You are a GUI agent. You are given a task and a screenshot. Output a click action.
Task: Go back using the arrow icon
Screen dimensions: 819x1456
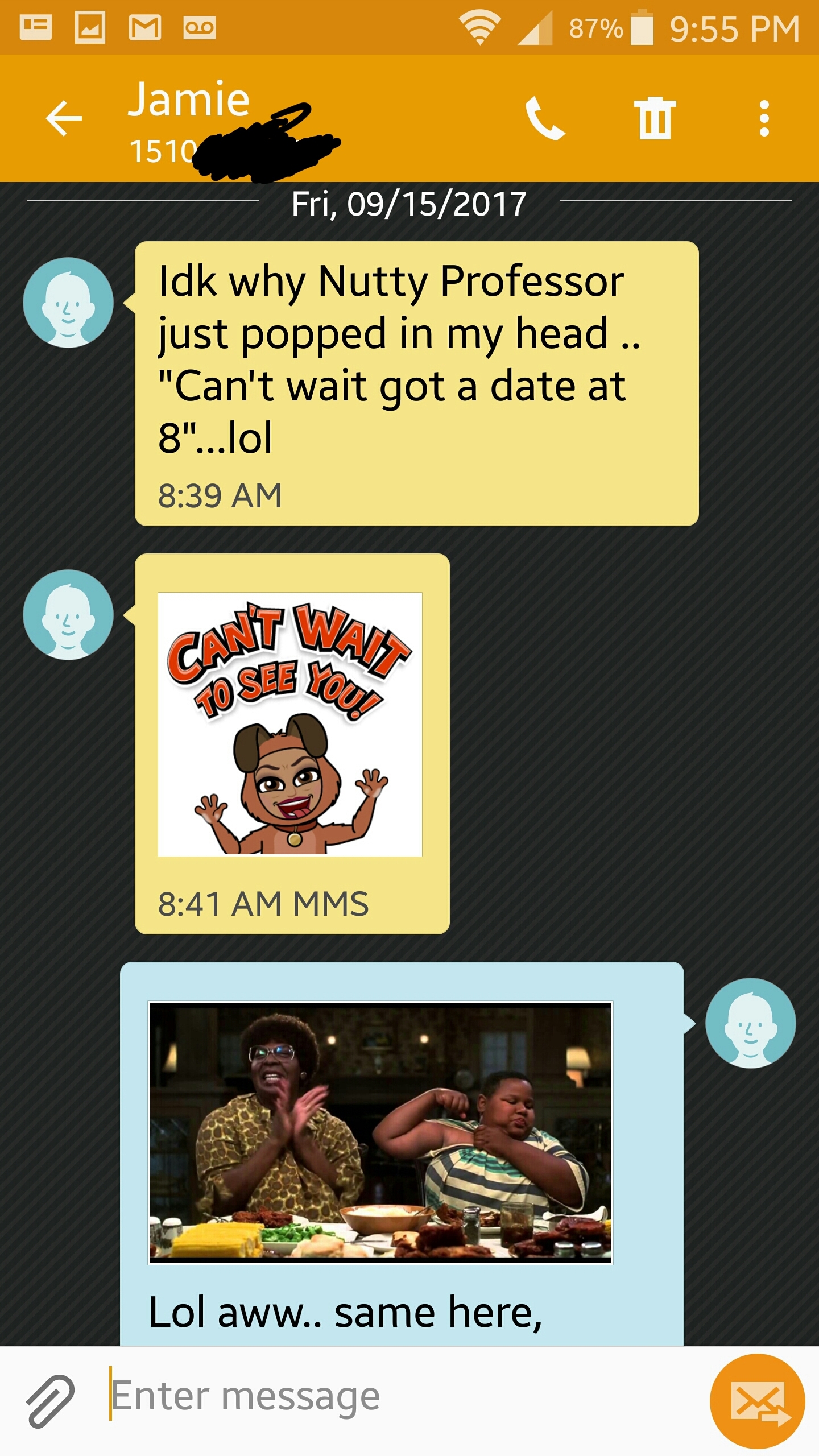[x=64, y=118]
